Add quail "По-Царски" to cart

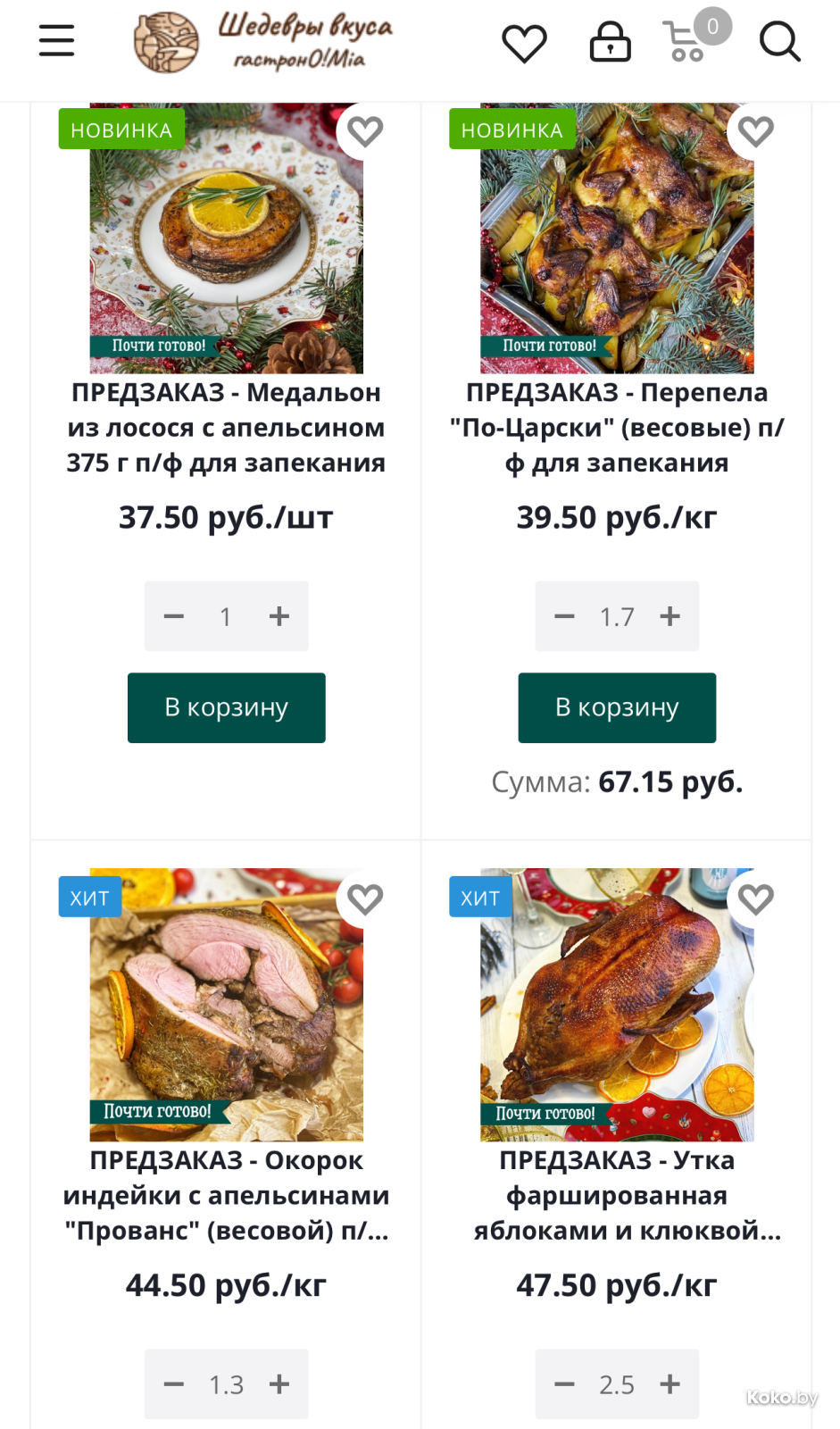[617, 707]
